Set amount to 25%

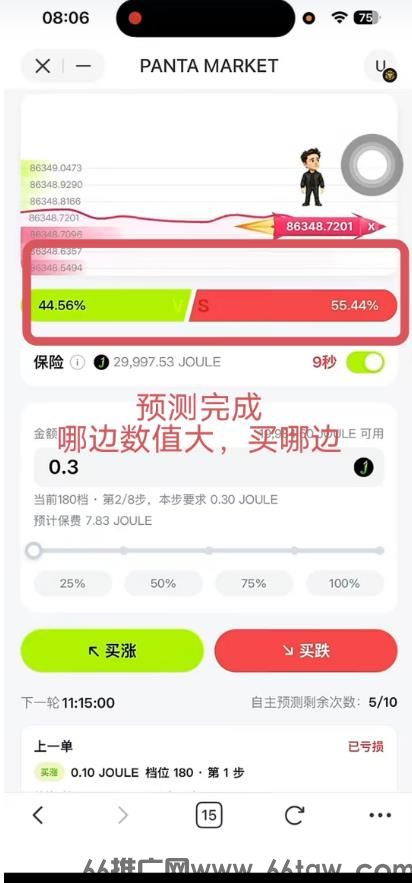73,583
